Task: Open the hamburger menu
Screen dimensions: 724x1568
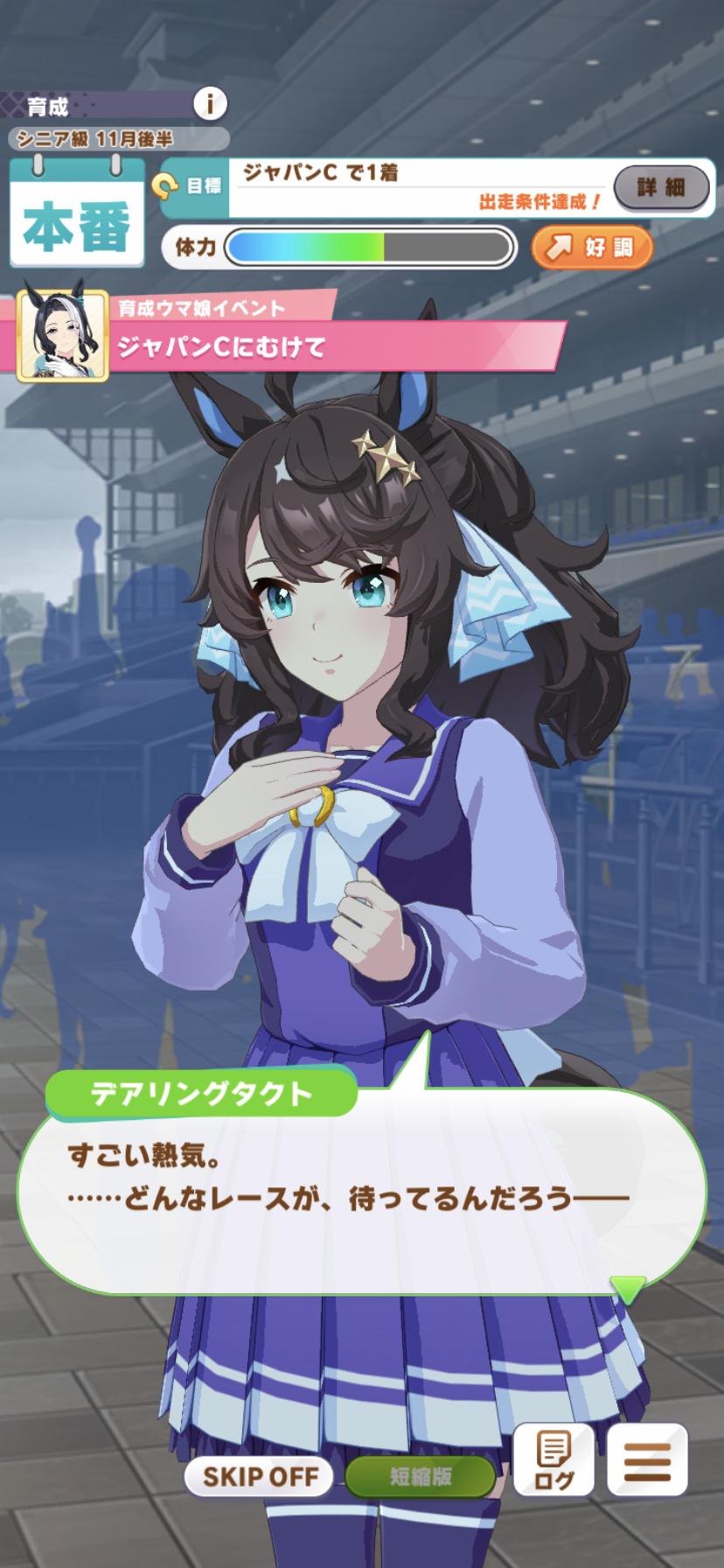Action: 648,1460
